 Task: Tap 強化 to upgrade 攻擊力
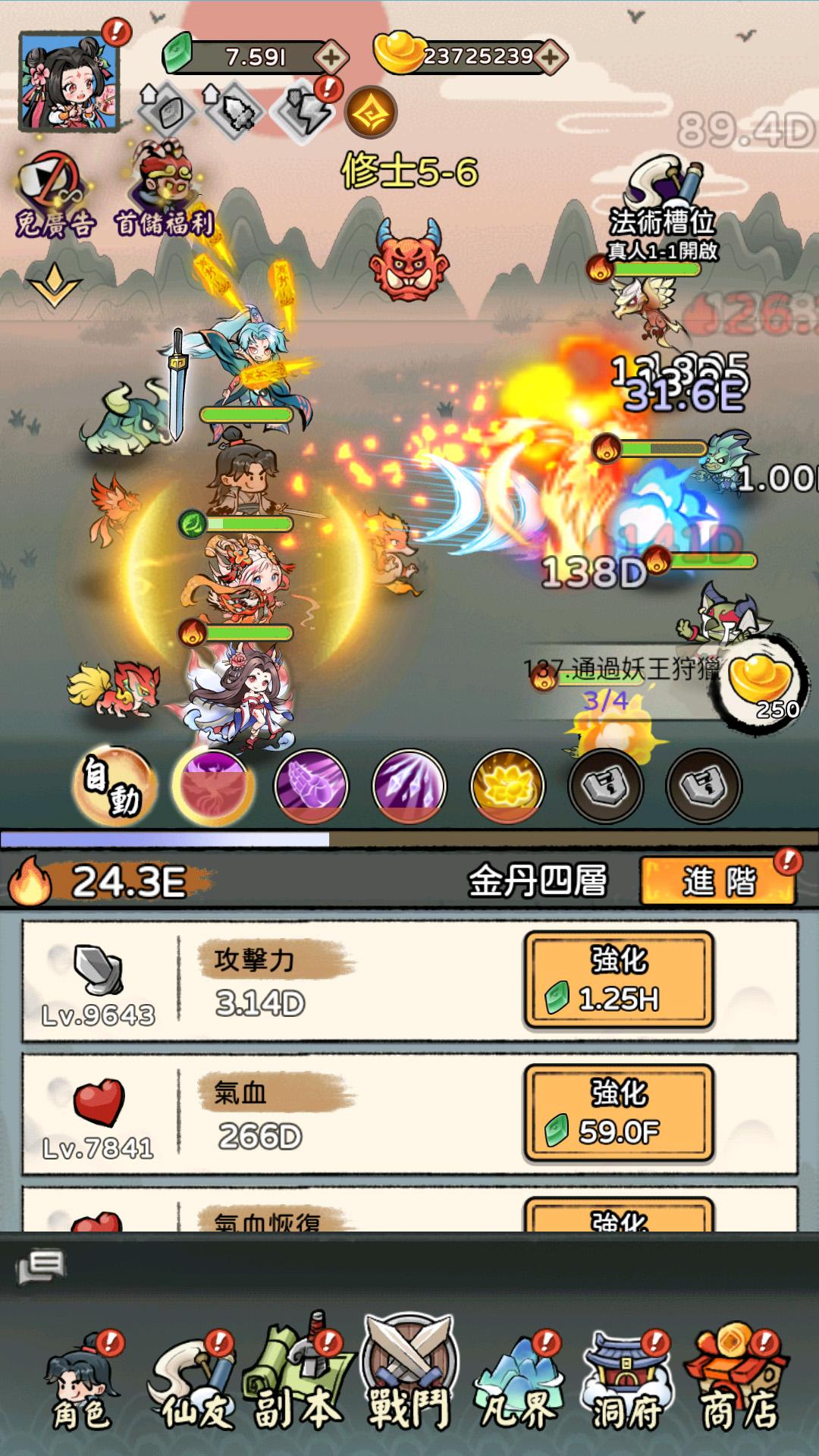(619, 980)
